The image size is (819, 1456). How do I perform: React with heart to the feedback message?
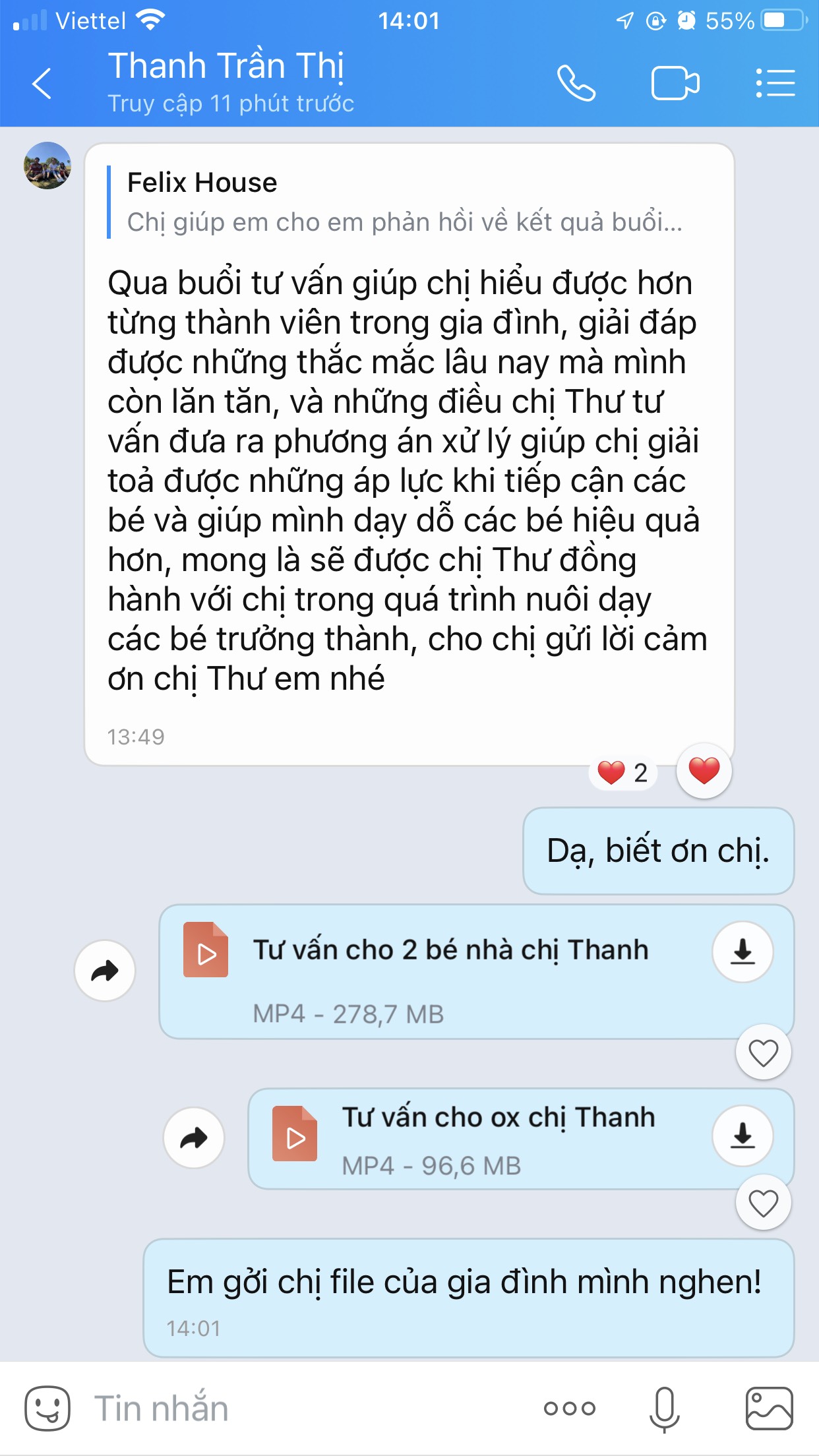(704, 771)
